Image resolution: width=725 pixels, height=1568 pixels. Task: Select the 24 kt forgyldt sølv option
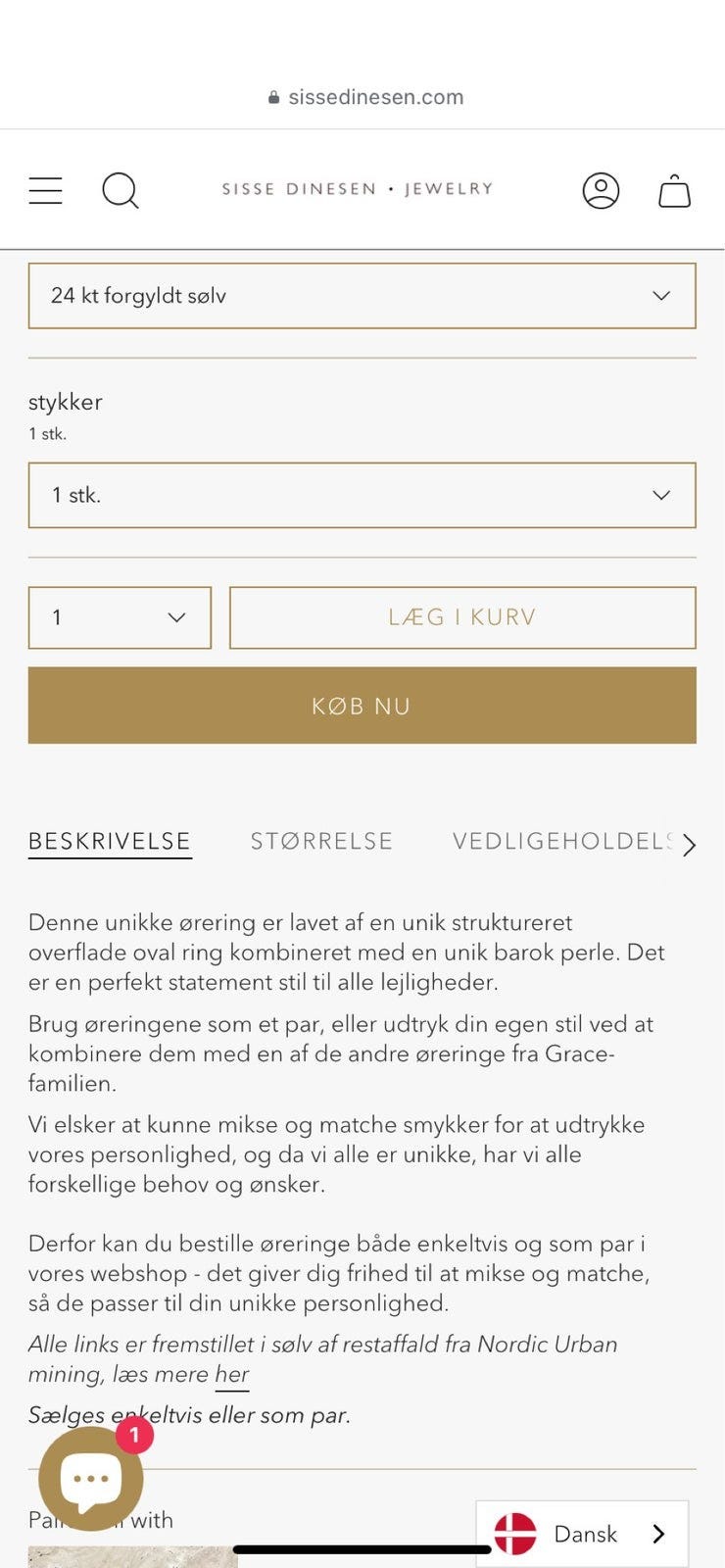(x=362, y=295)
